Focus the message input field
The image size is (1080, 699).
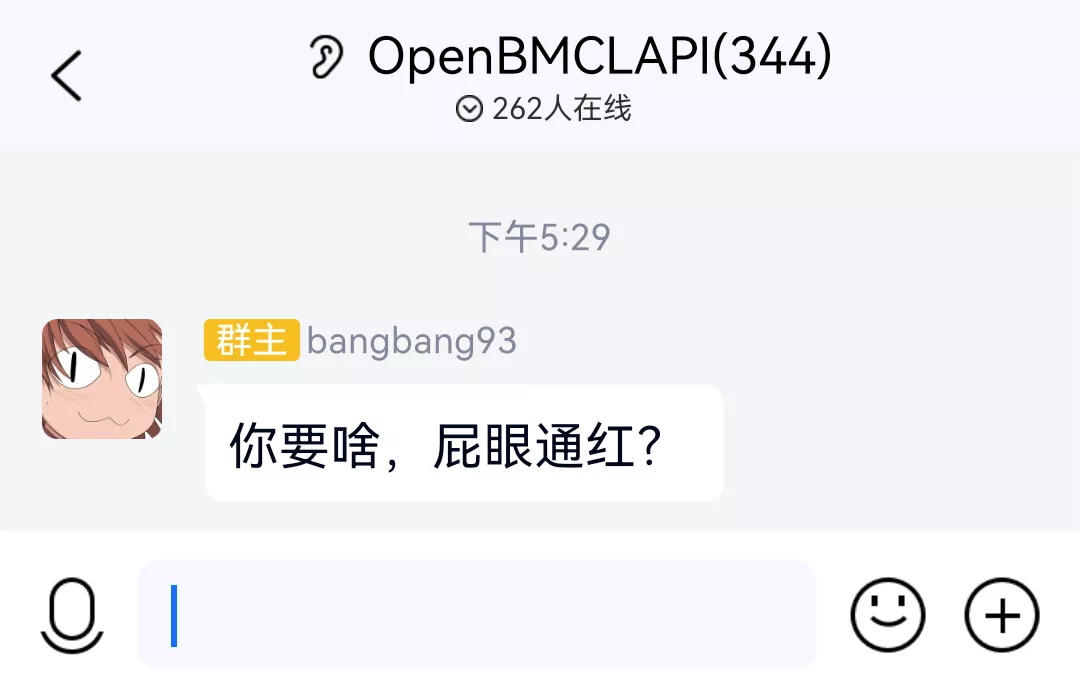tap(476, 615)
